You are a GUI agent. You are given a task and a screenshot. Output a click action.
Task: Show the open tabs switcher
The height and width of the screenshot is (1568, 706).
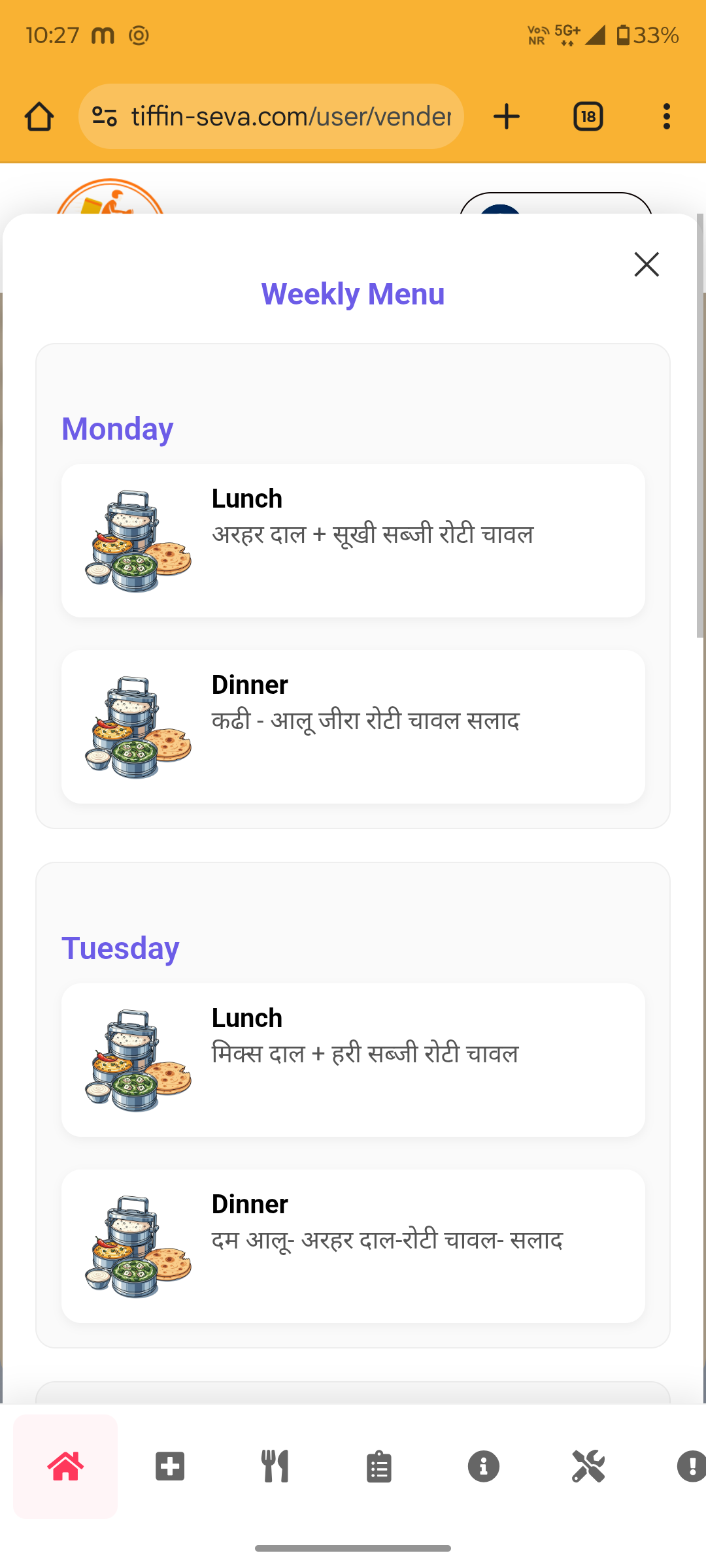(588, 117)
